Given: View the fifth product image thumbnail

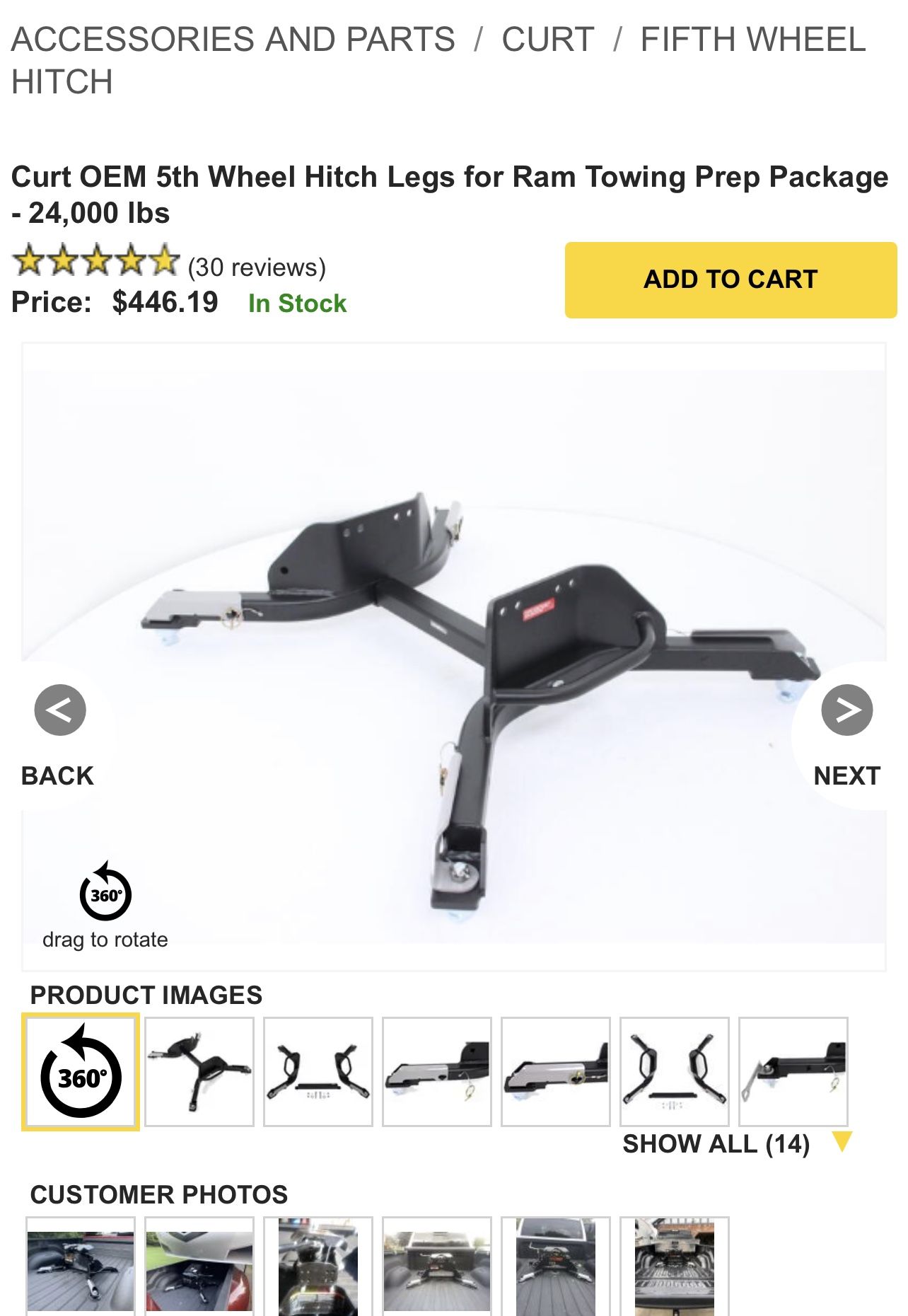Looking at the screenshot, I should 556,1071.
